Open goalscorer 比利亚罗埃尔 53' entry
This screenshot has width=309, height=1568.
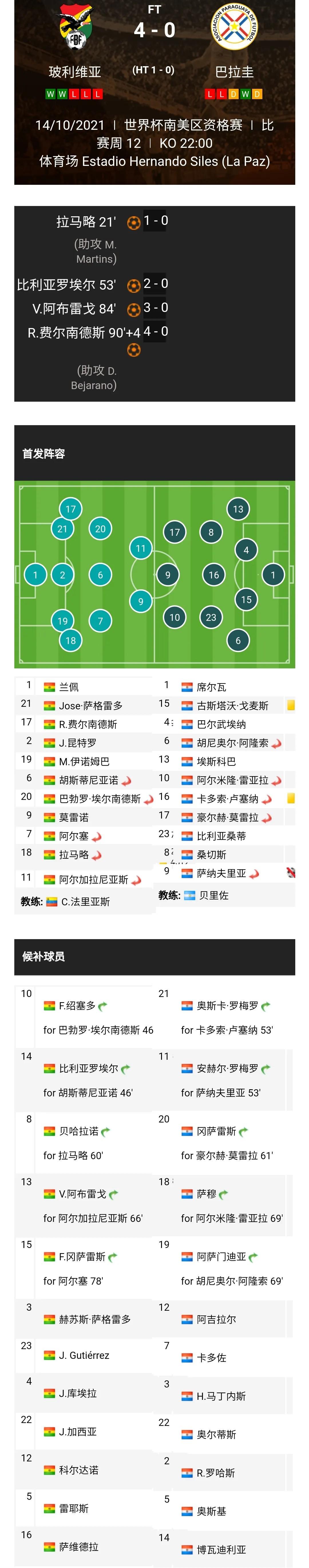(66, 285)
